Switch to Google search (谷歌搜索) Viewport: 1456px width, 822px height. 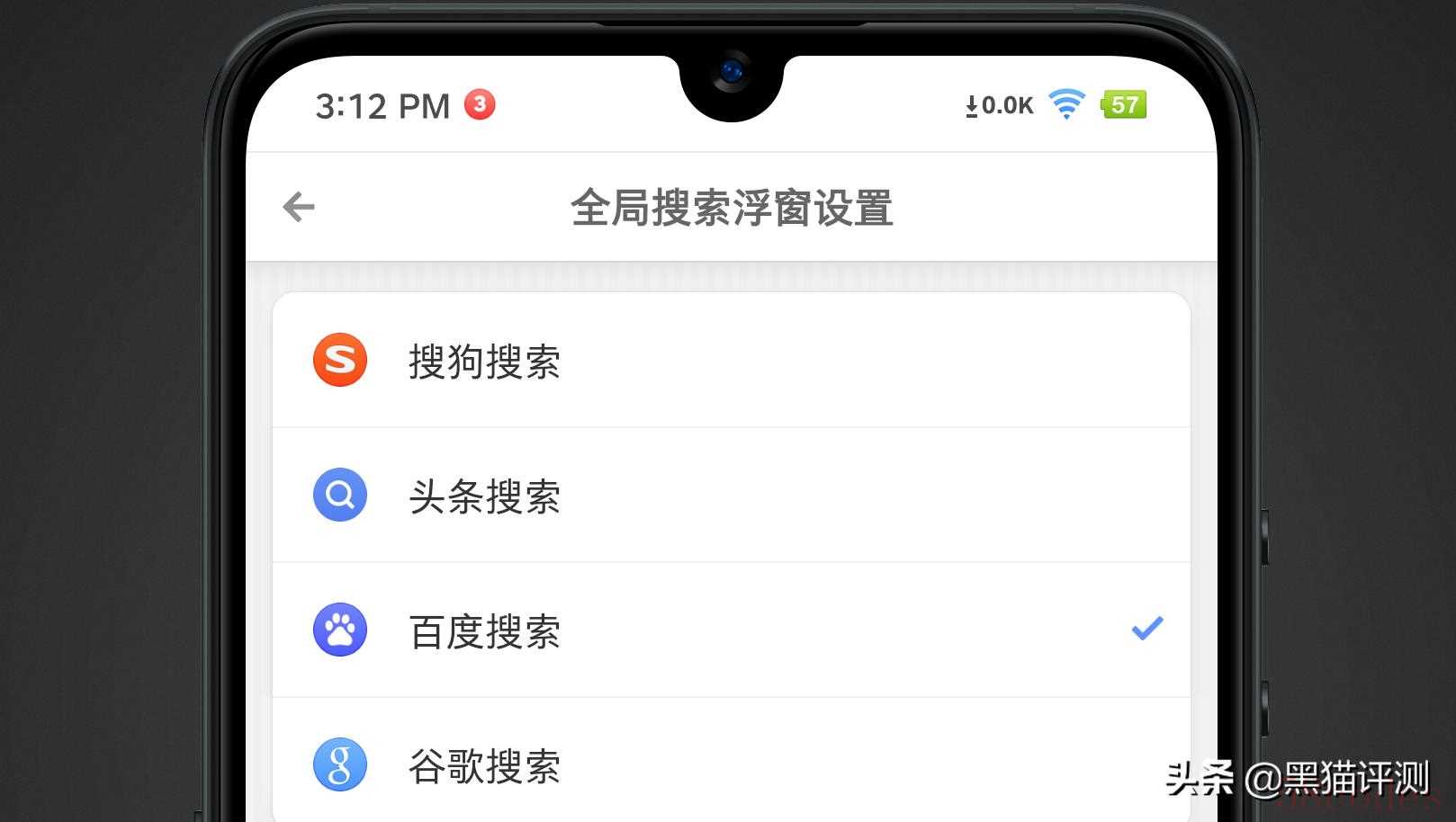[x=484, y=766]
